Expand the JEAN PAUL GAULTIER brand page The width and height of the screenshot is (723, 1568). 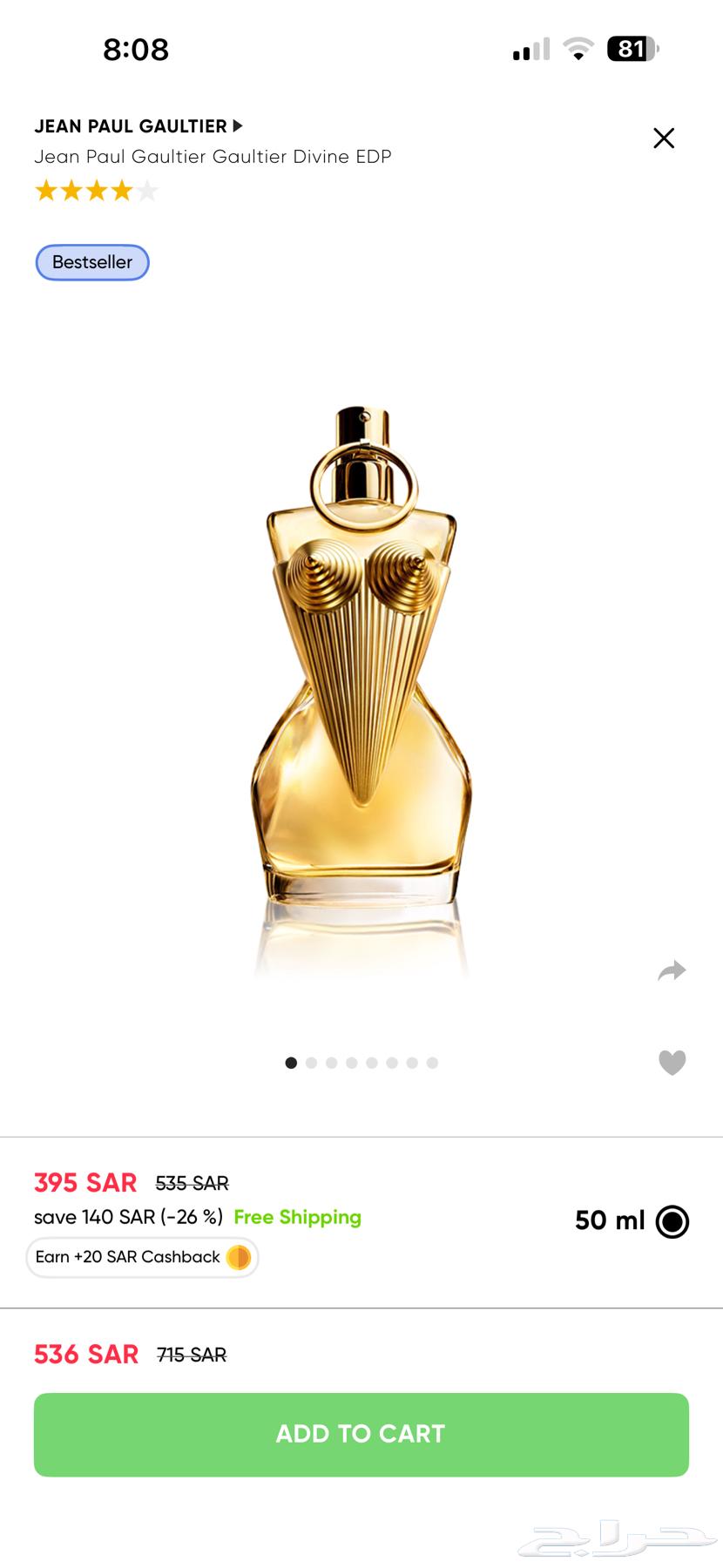click(131, 126)
